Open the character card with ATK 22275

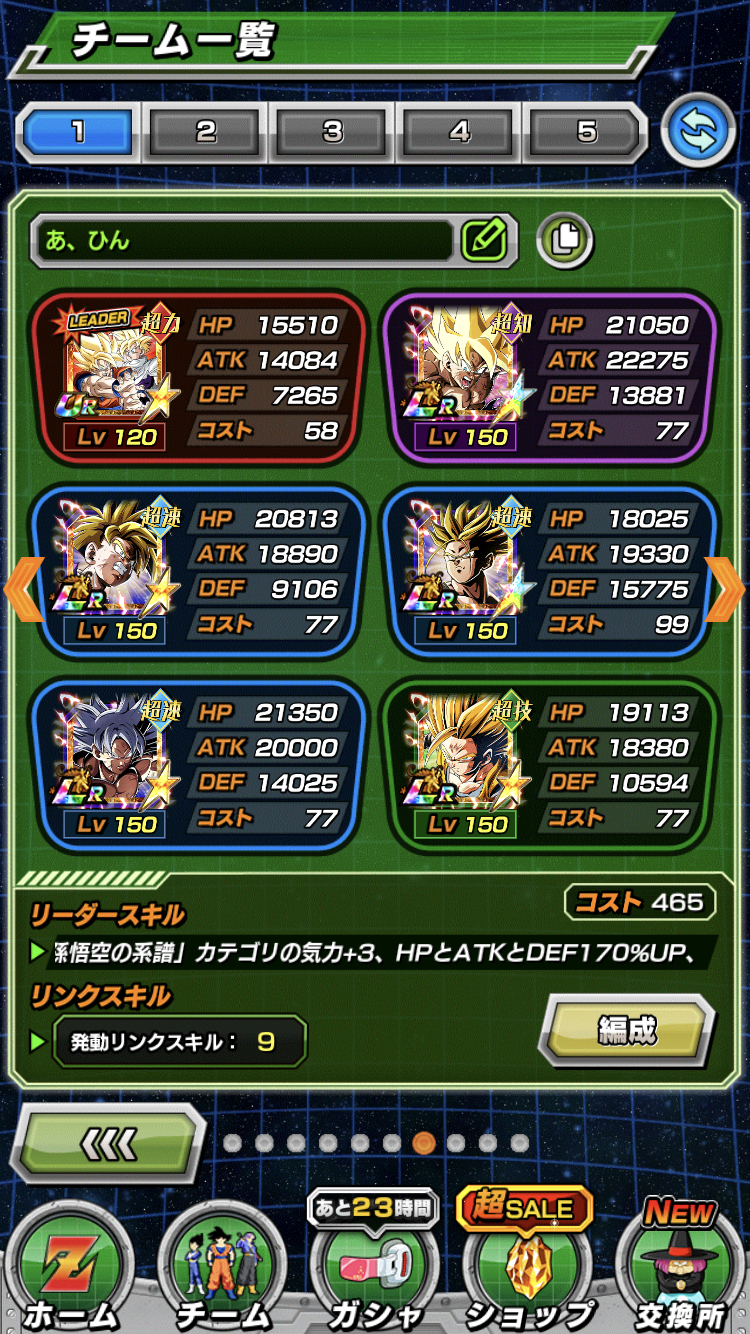[x=550, y=378]
